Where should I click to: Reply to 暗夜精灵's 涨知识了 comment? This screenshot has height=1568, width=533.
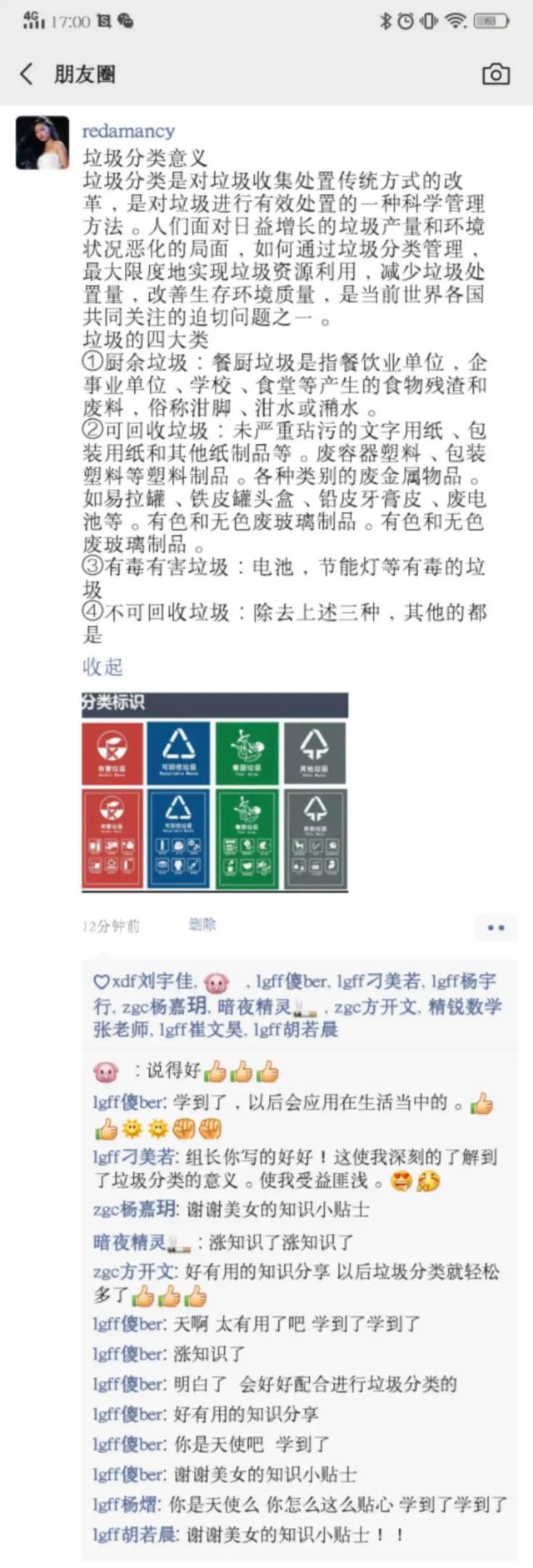pos(281,1242)
